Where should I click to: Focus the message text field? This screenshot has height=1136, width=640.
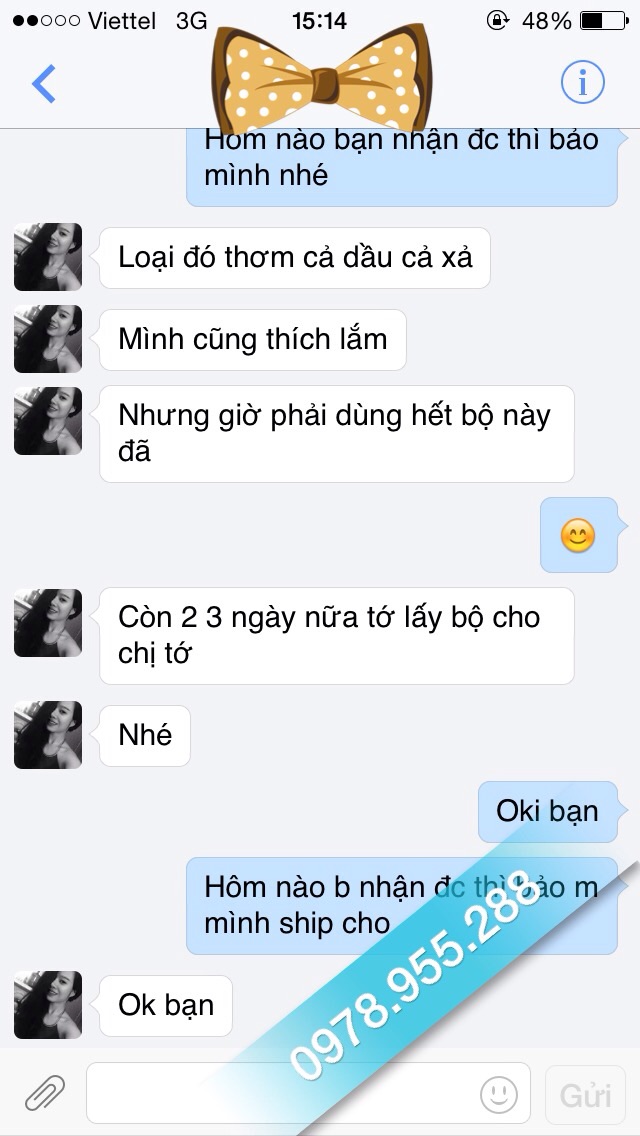280,1093
